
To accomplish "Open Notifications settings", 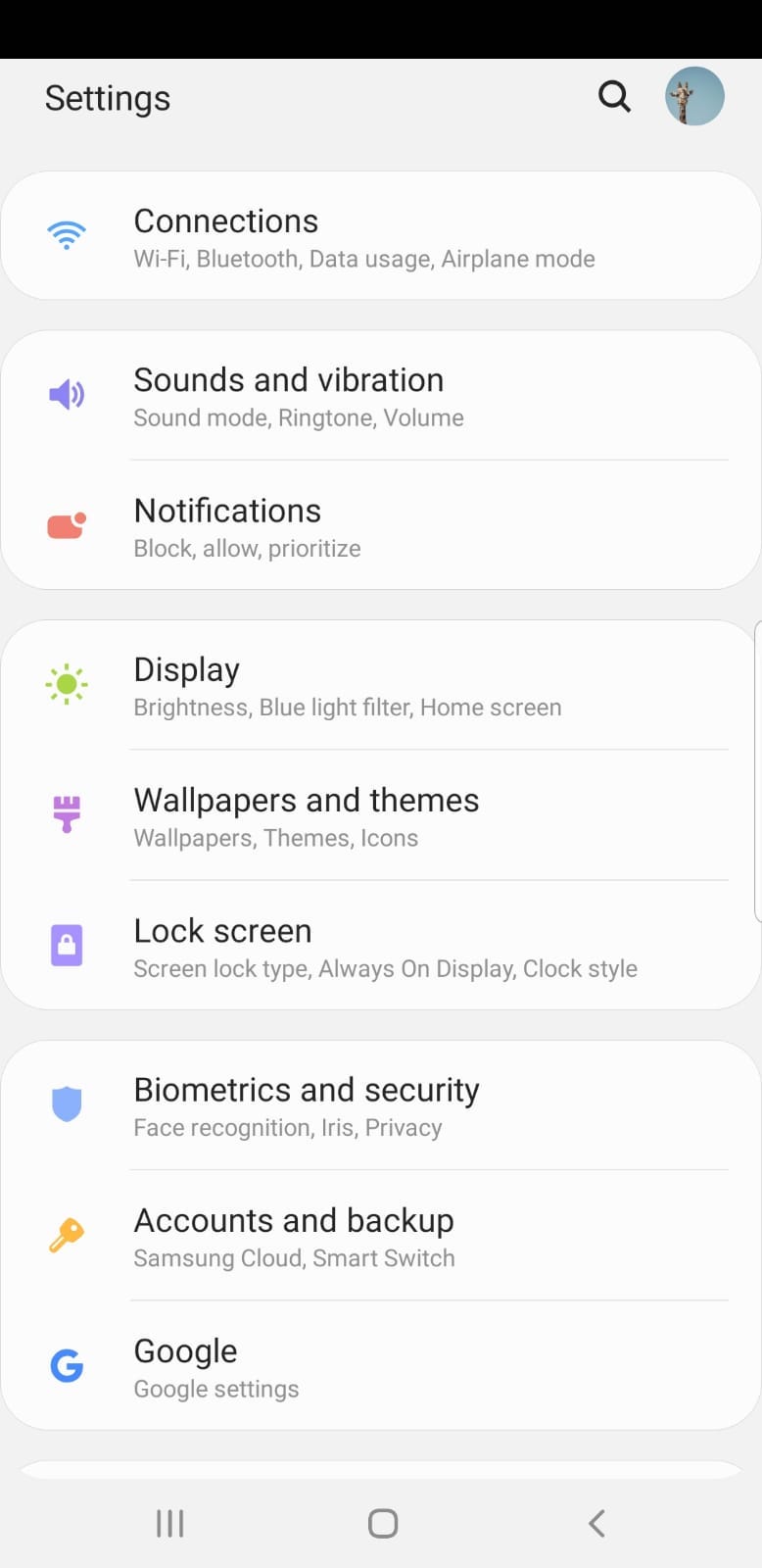I will tap(380, 526).
